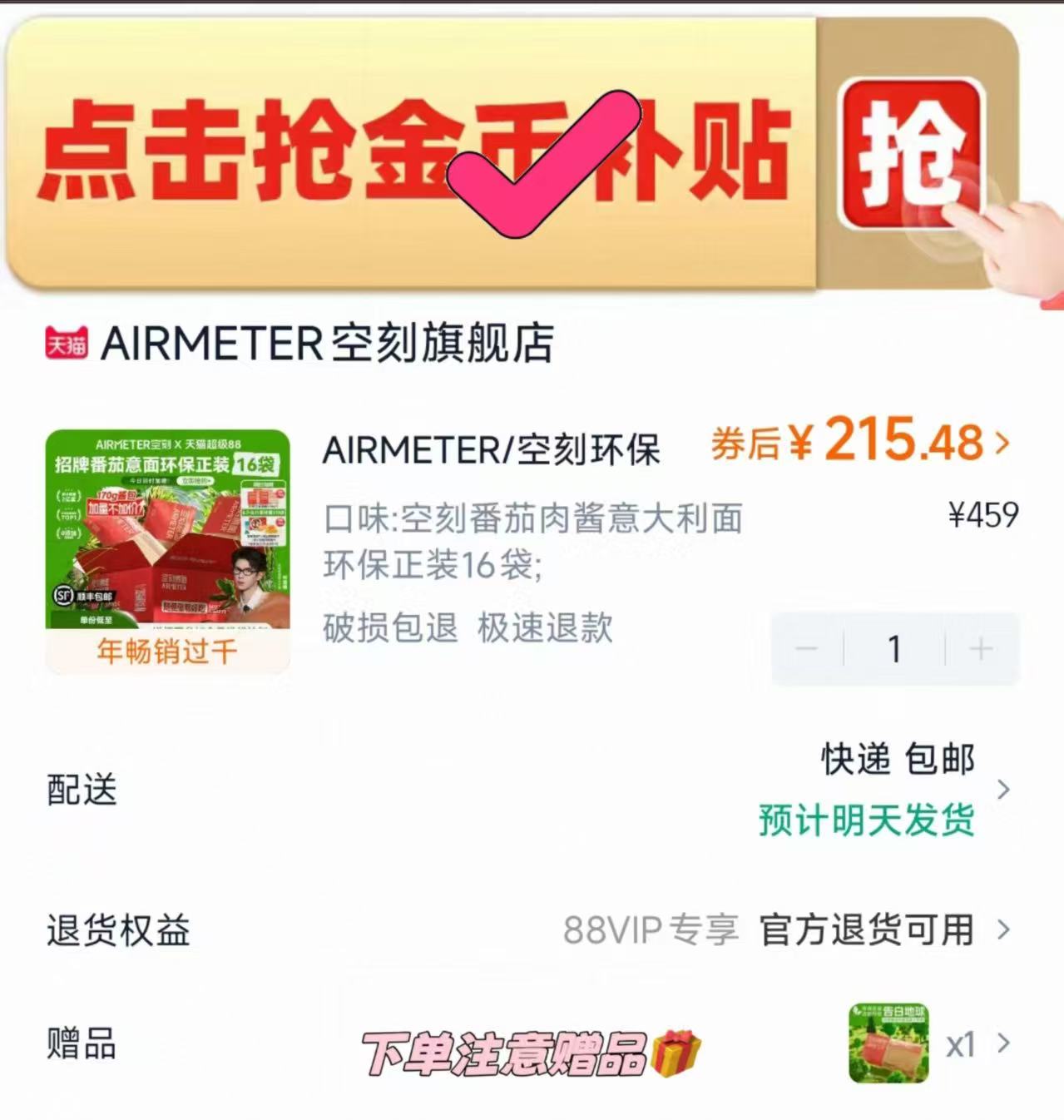
Task: Click the quantity field showing 1
Action: click(x=894, y=650)
